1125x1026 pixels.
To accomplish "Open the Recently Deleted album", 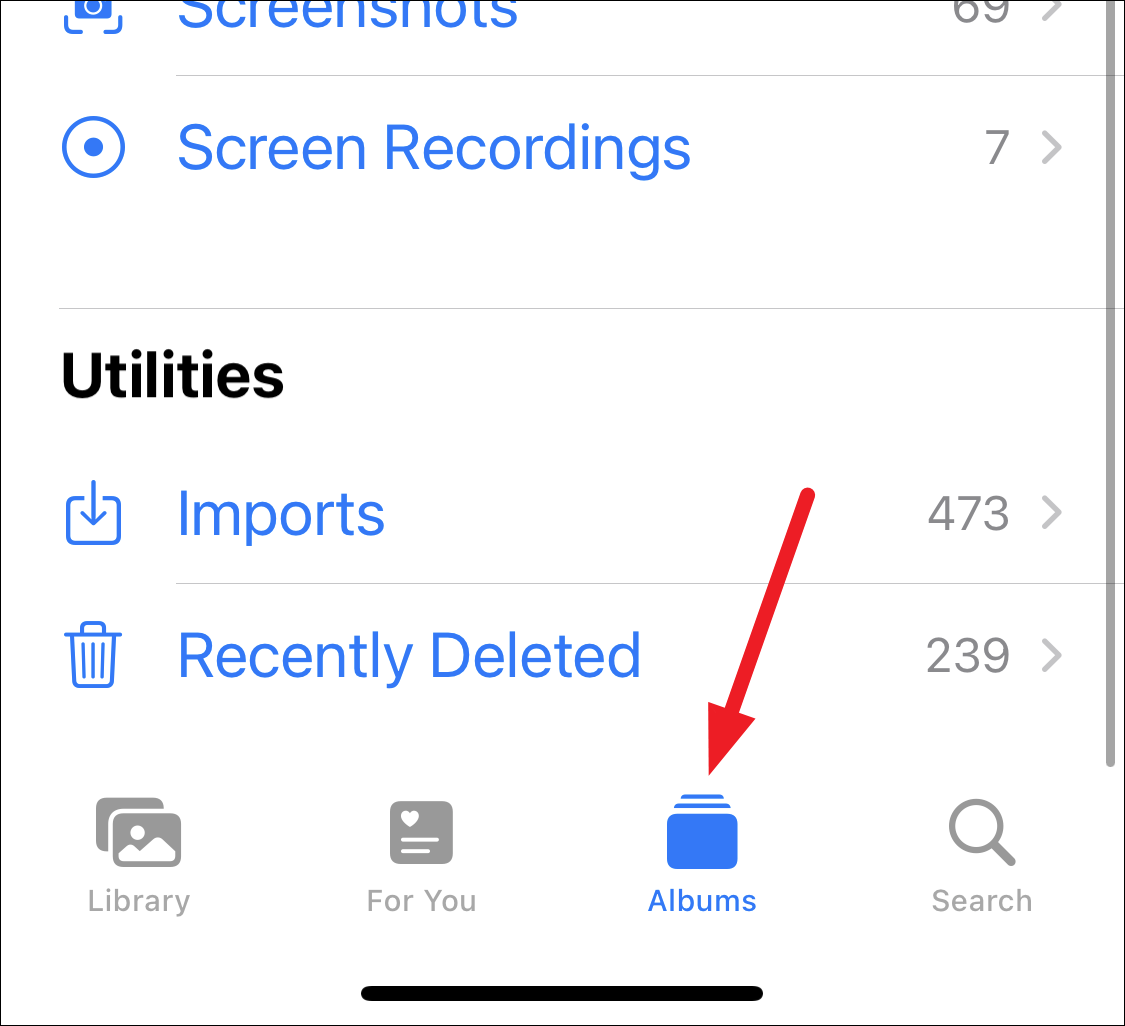I will coord(408,656).
